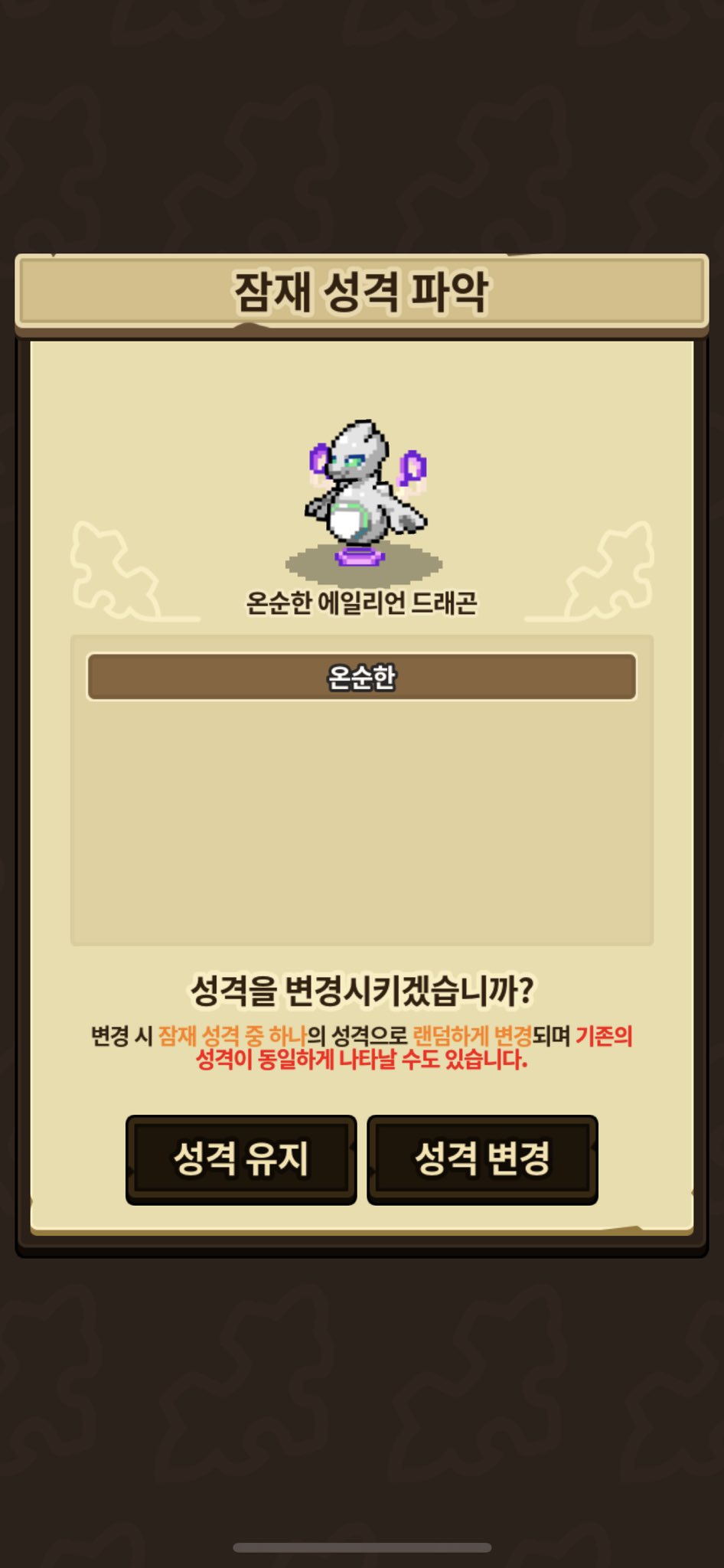Tap 성격 유지 to keep the personality
Screen dimensions: 724x1568
(241, 1159)
